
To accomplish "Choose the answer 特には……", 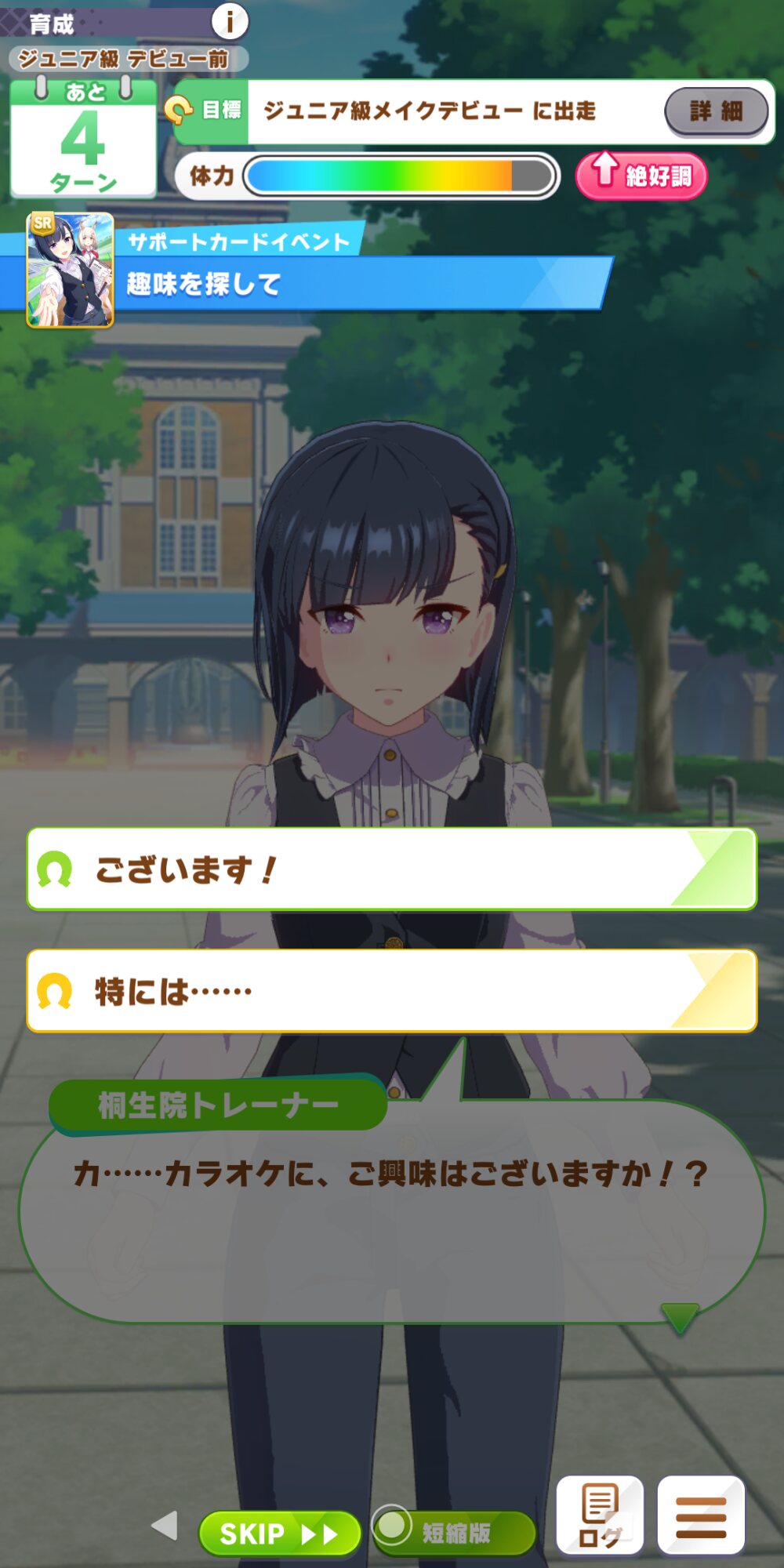I will pos(392,991).
